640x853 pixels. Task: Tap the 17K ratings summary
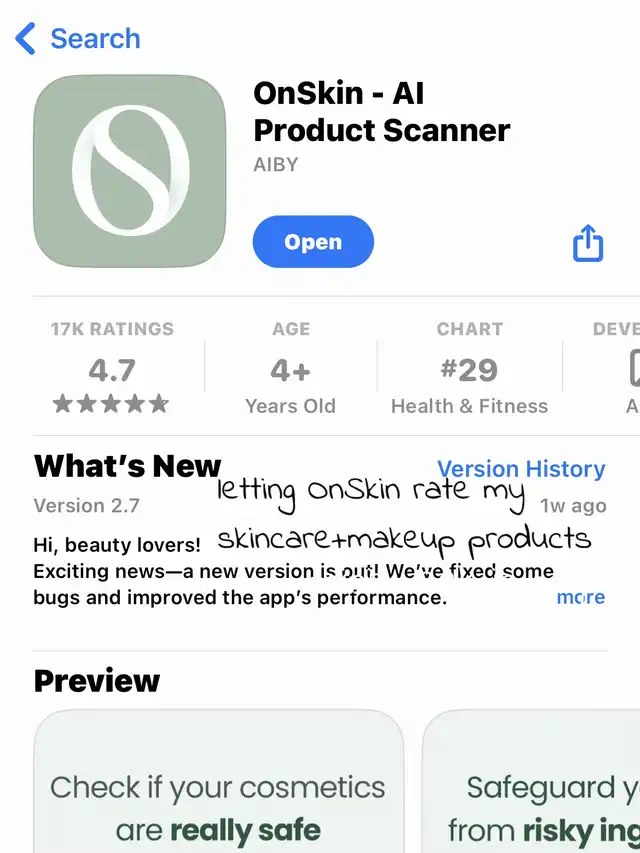(112, 368)
